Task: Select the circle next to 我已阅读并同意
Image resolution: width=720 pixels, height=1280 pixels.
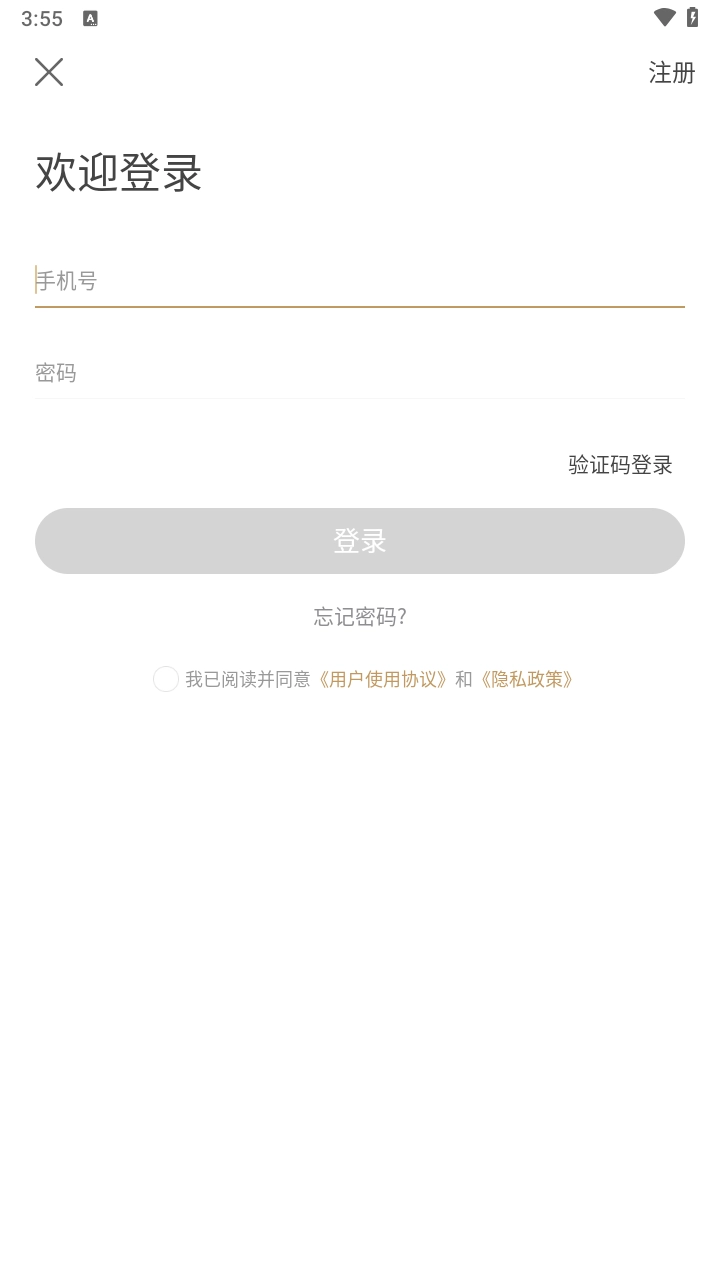Action: [x=166, y=679]
